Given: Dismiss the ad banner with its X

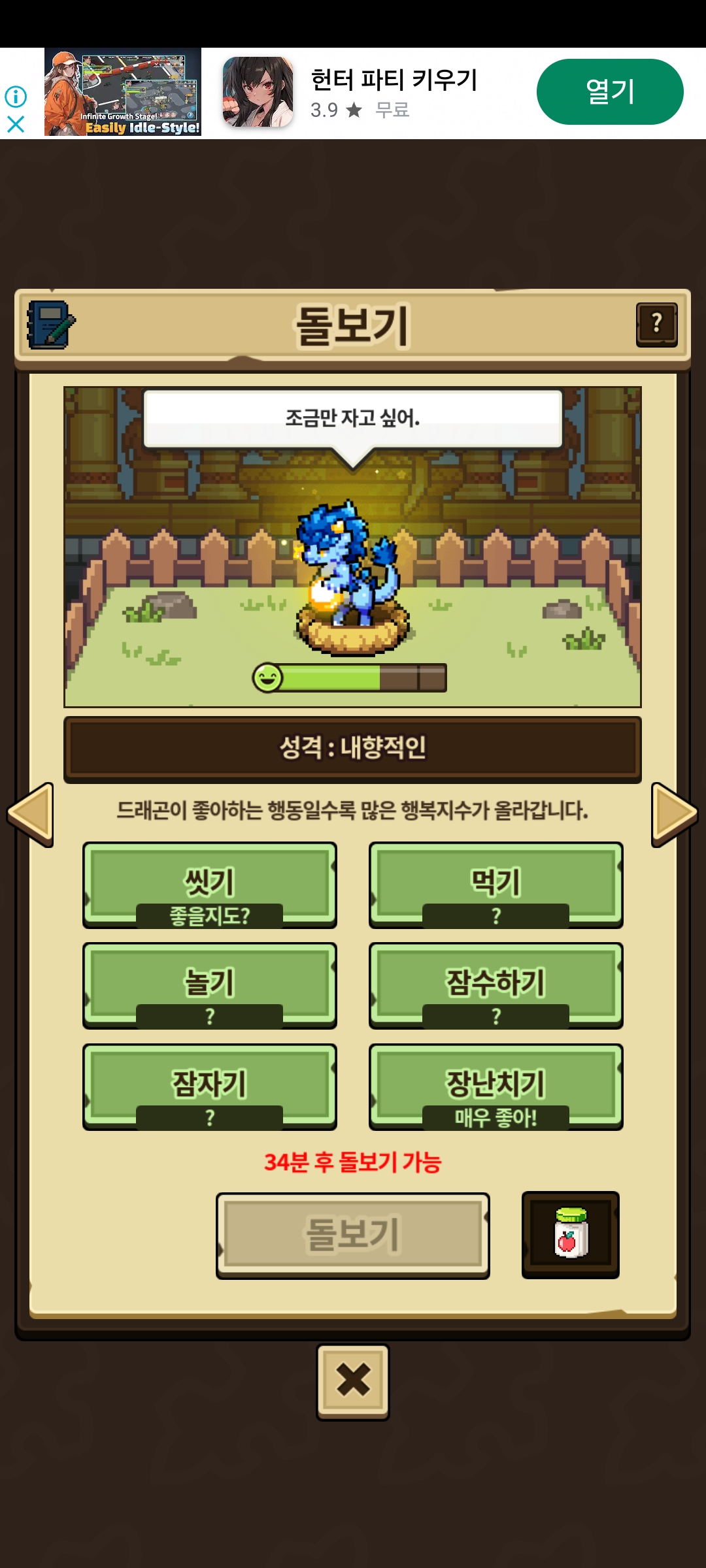Looking at the screenshot, I should point(16,124).
